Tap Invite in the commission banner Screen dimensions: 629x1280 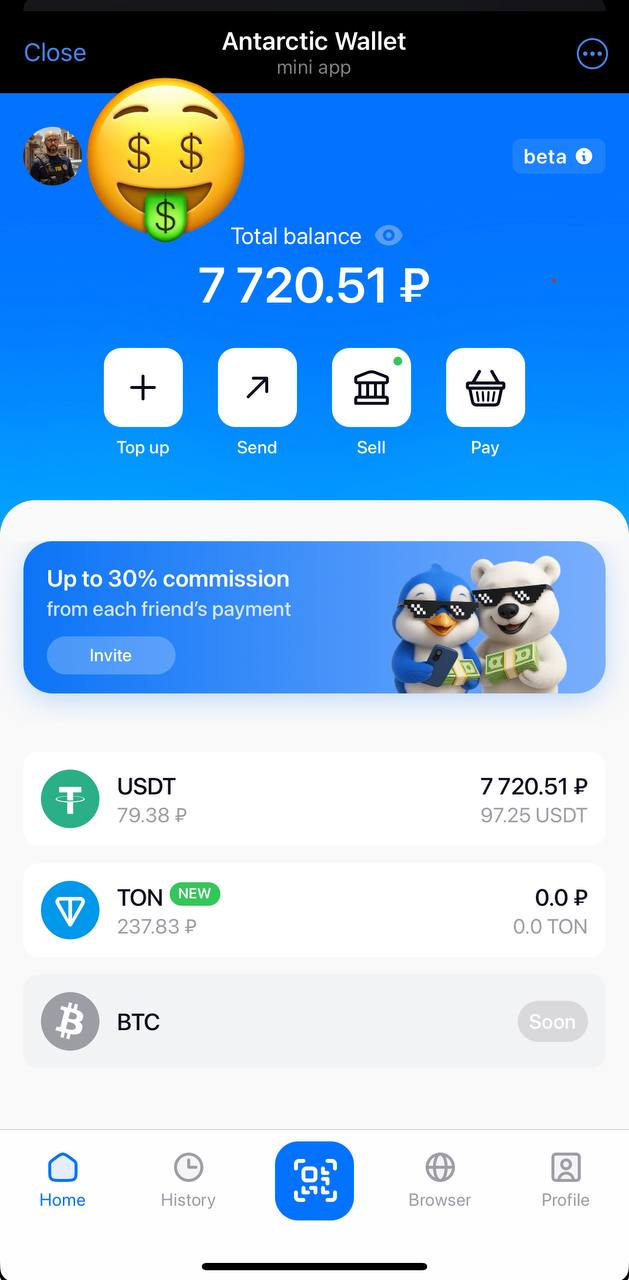point(111,656)
